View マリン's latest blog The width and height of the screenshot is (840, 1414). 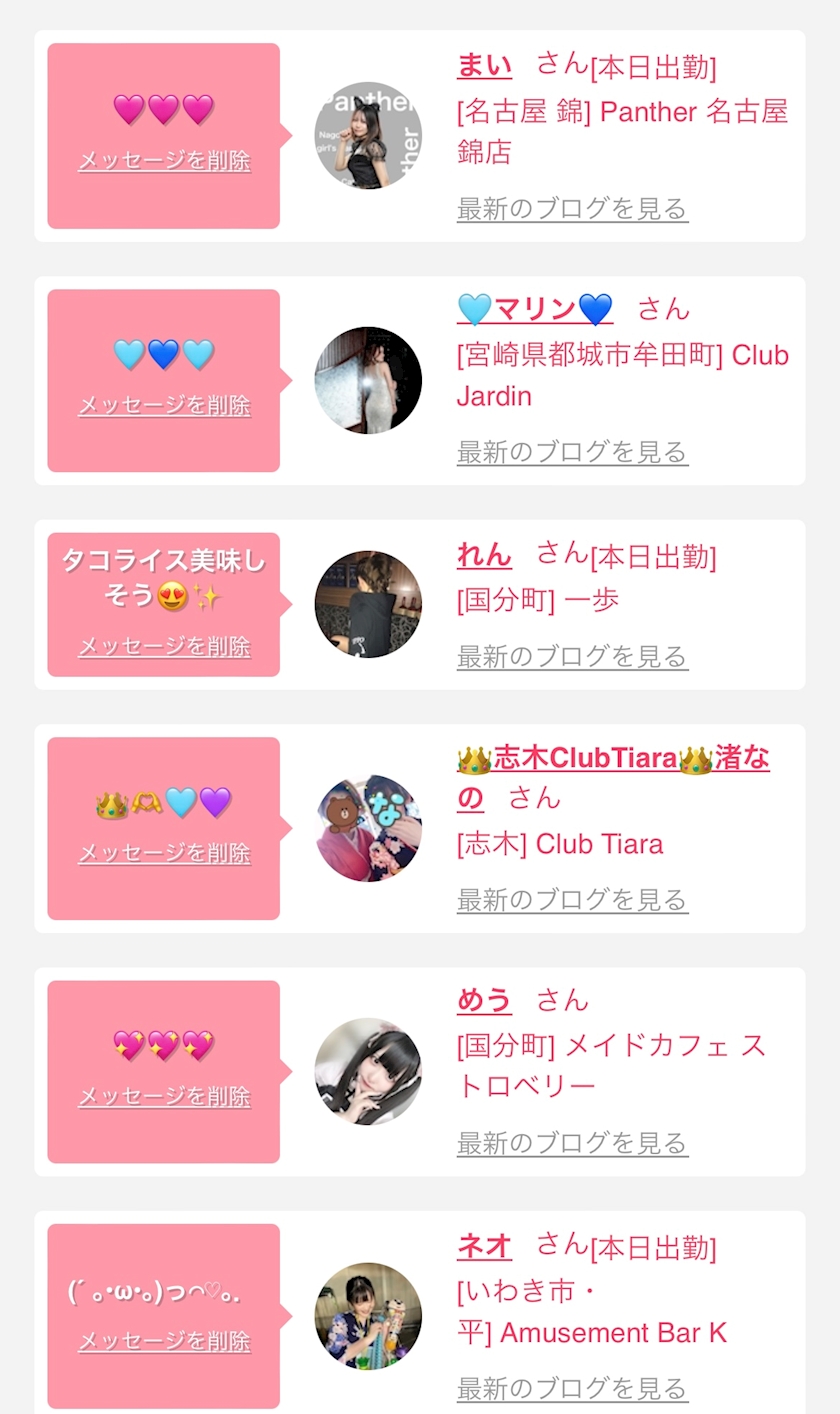tap(572, 452)
